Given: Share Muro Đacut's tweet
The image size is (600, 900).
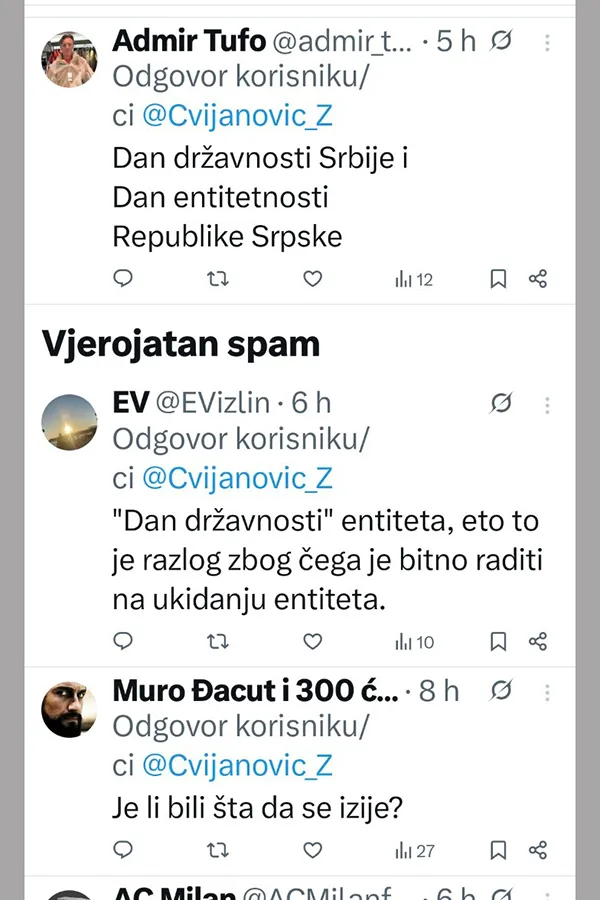Looking at the screenshot, I should pos(538,850).
